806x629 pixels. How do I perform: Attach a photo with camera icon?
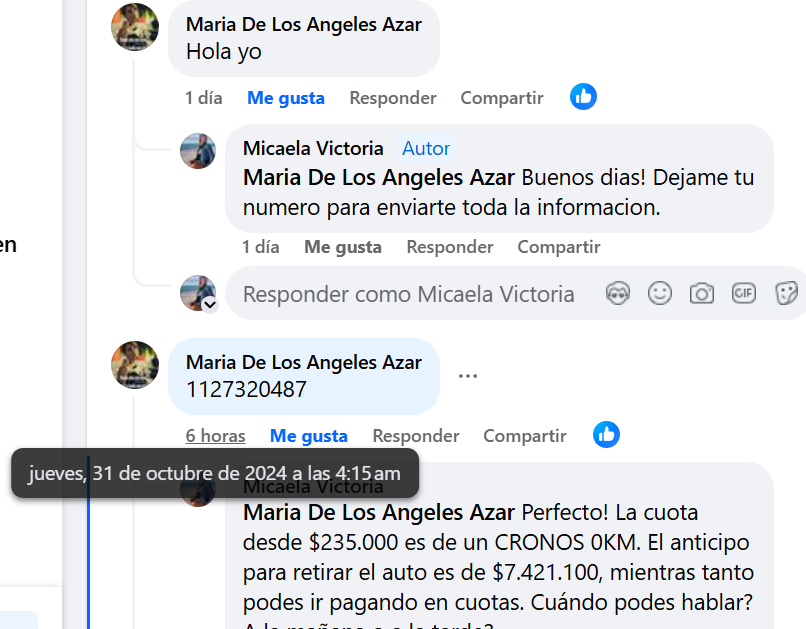[x=702, y=293]
